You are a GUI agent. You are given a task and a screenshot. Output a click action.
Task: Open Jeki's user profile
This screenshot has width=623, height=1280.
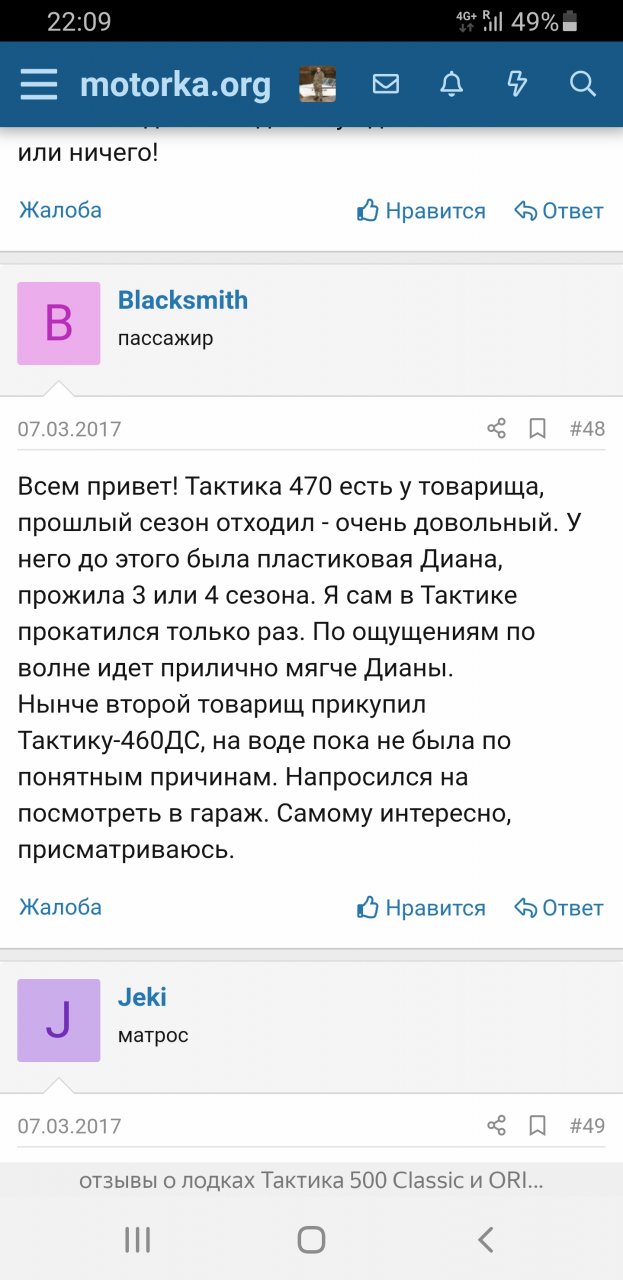click(x=142, y=997)
